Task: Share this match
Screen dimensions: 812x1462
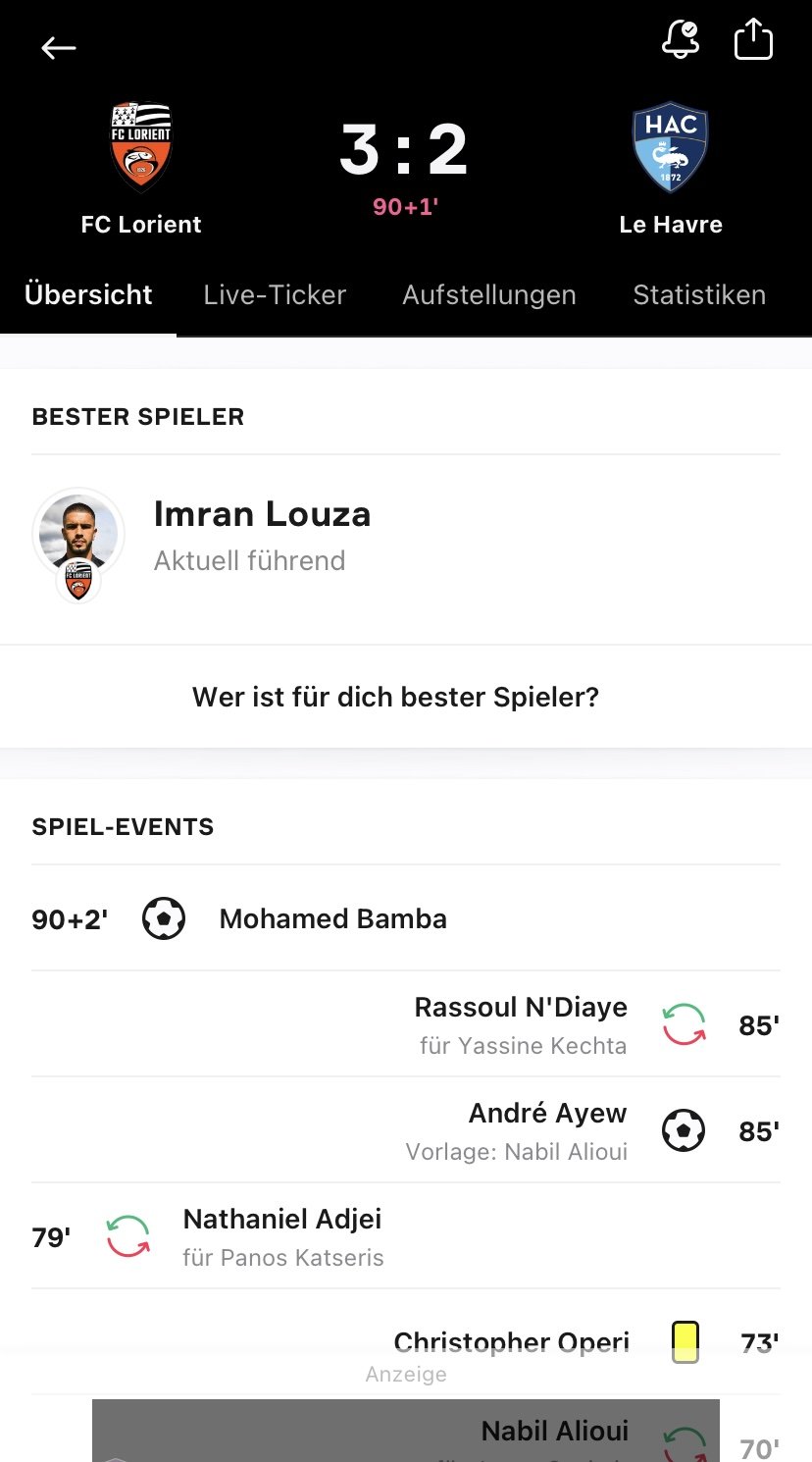Action: pos(753,41)
